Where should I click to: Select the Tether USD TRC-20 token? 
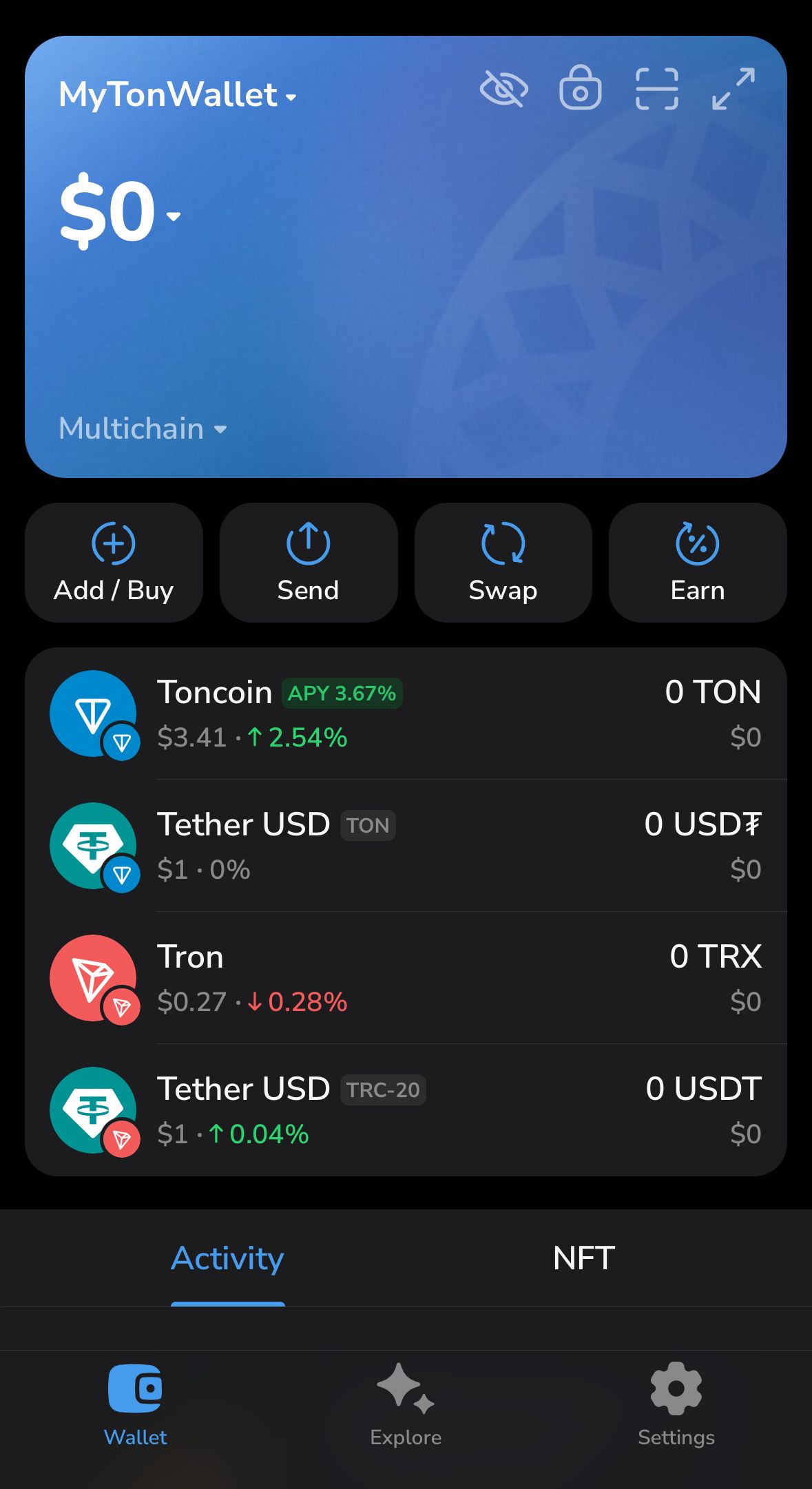[406, 1110]
